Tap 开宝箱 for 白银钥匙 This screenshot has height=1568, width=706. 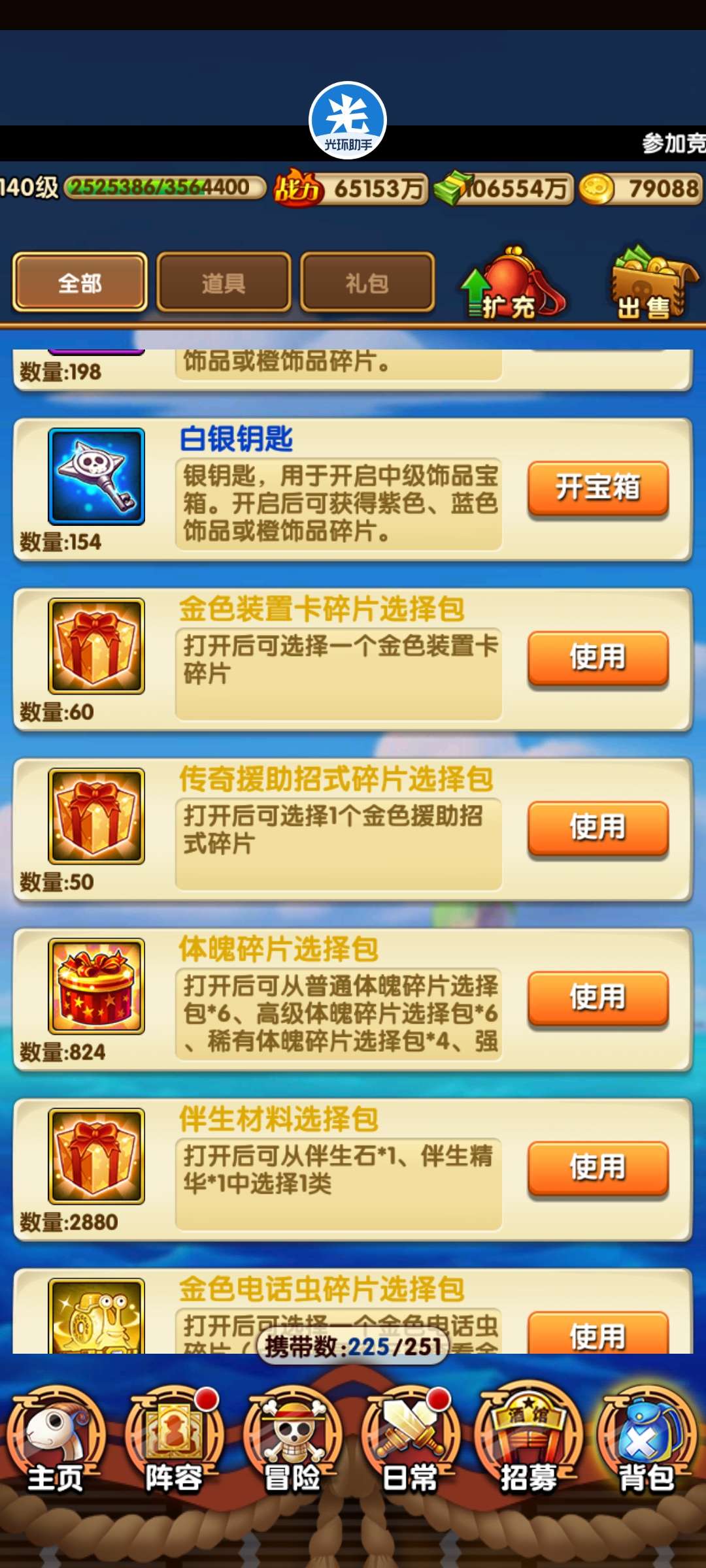pos(597,487)
